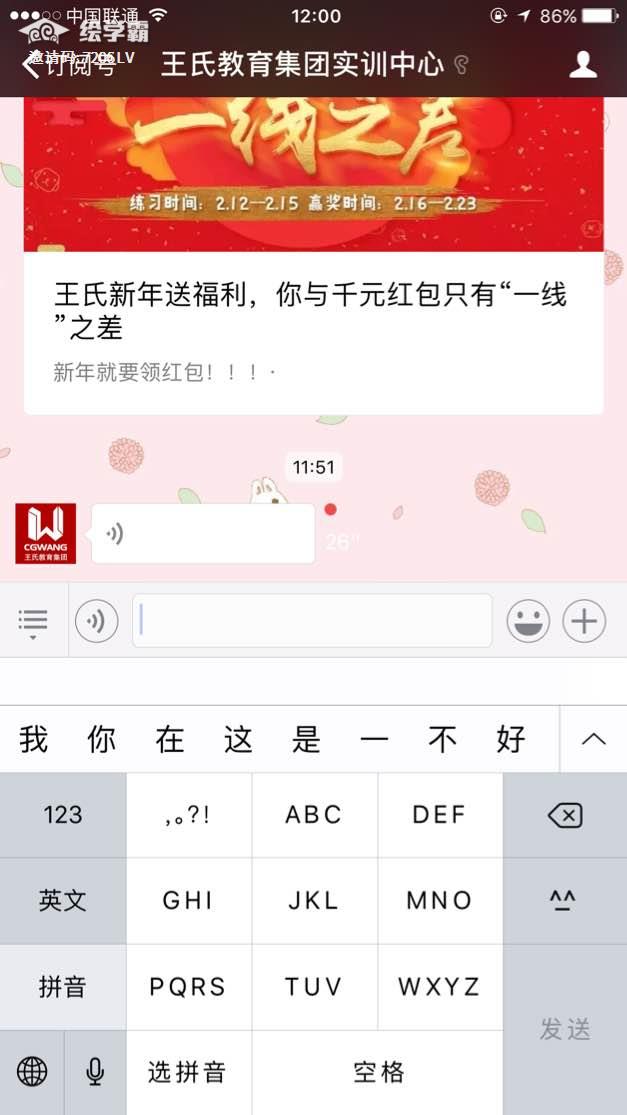Switch the keyboard to 123 numbers
Screen dimensions: 627x1115
click(x=63, y=815)
